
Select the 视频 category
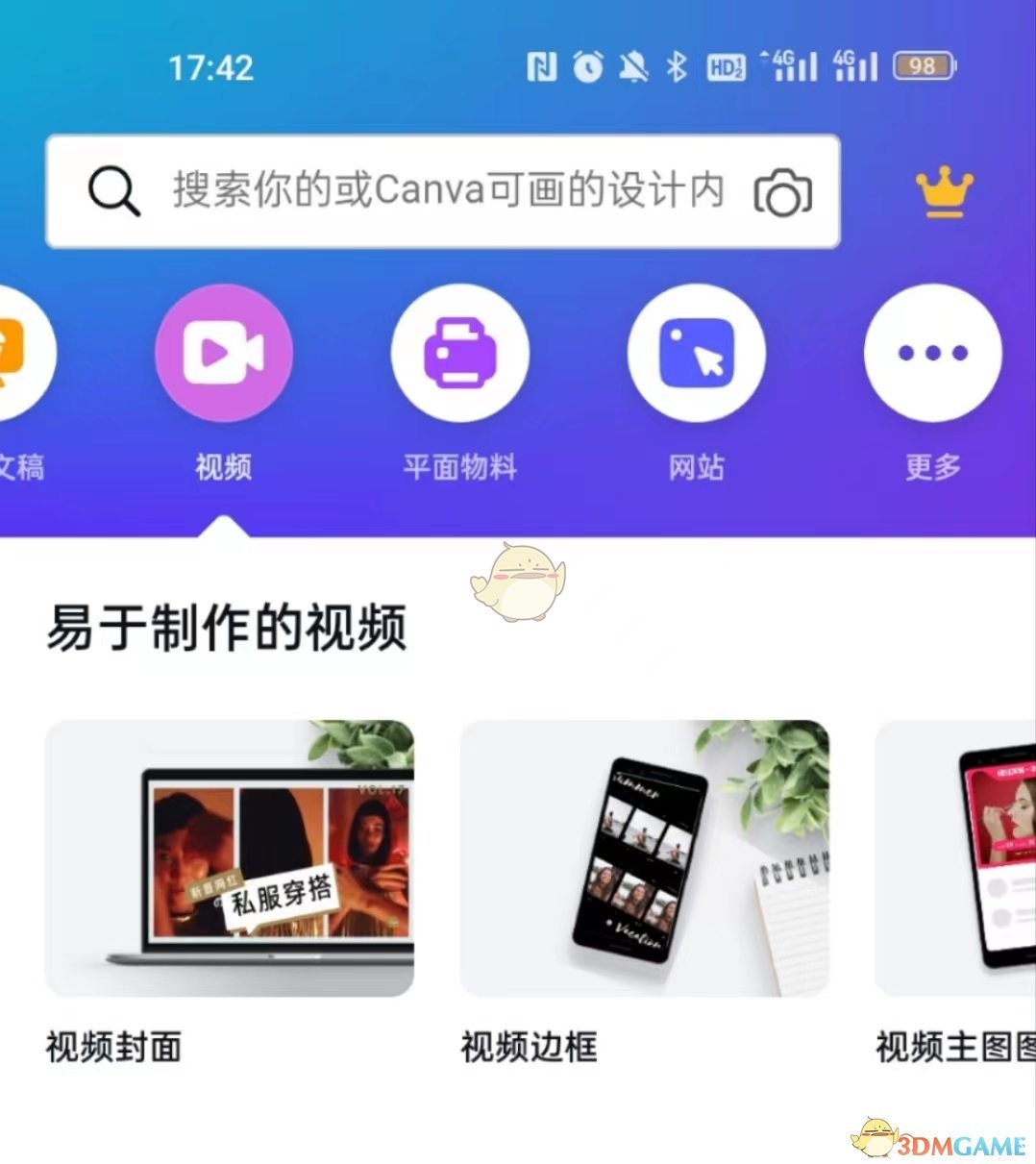(x=224, y=353)
